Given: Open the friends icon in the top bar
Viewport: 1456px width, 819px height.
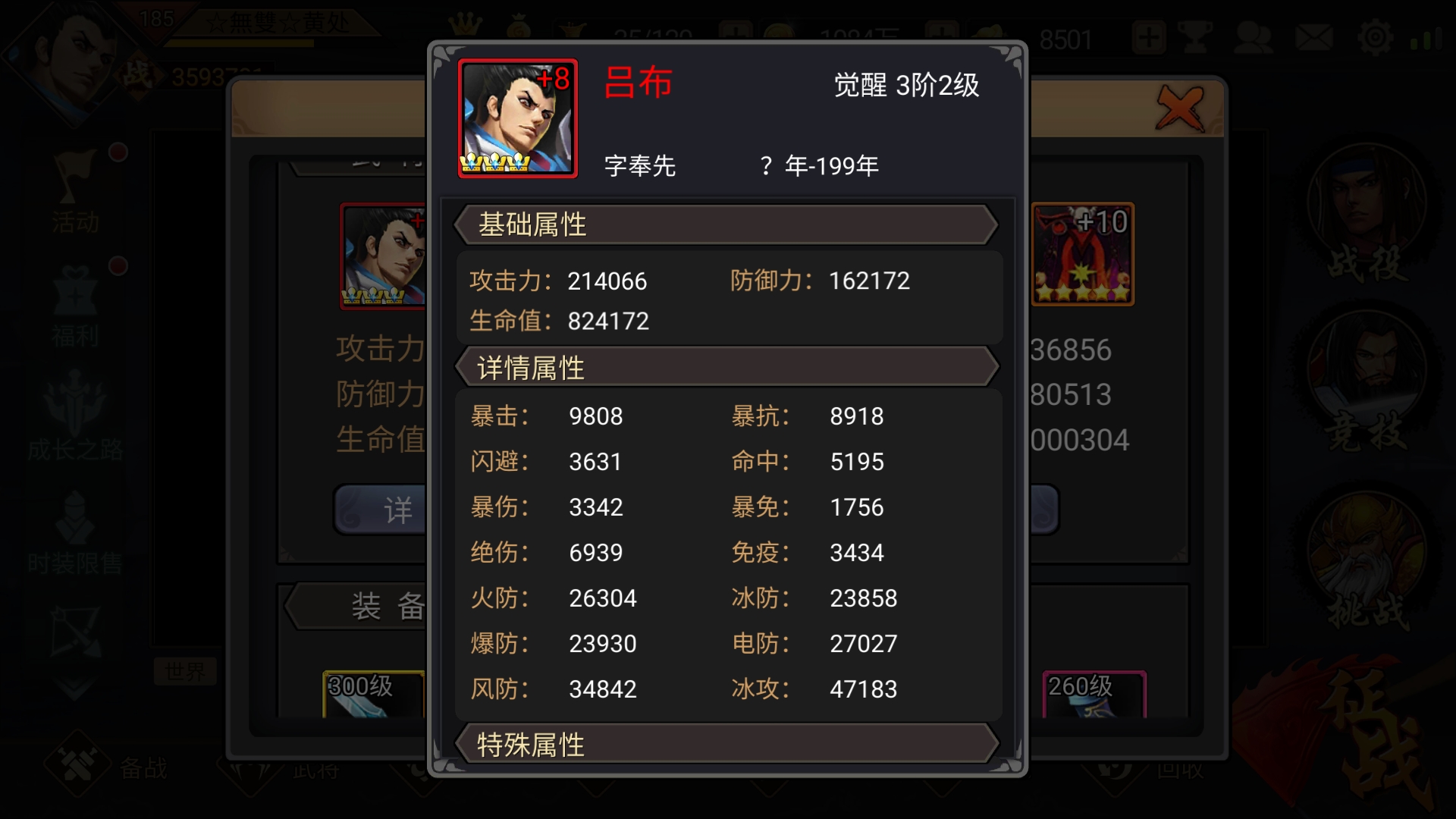Looking at the screenshot, I should (x=1253, y=37).
